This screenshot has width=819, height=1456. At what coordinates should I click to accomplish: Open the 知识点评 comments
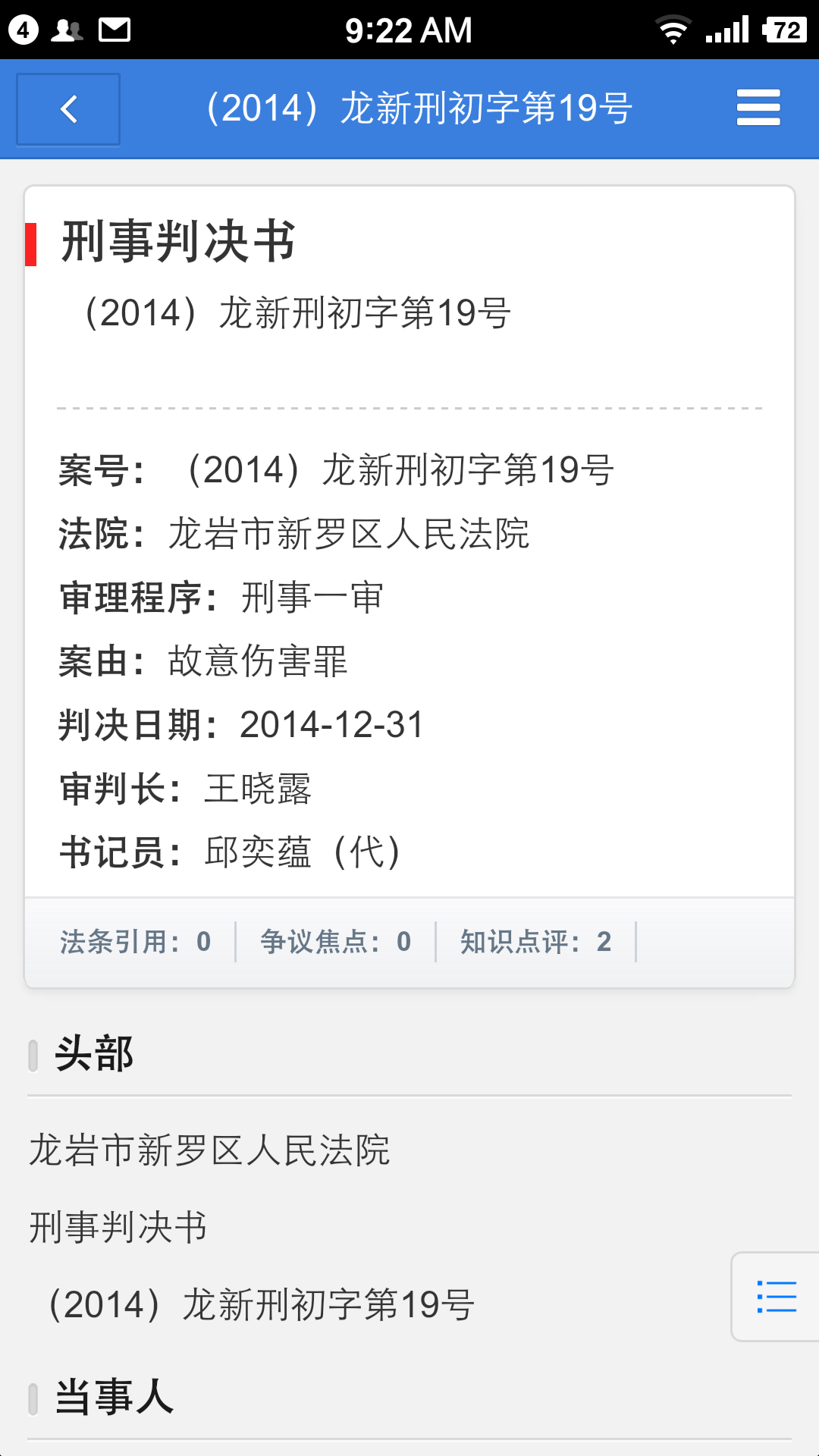pos(536,942)
